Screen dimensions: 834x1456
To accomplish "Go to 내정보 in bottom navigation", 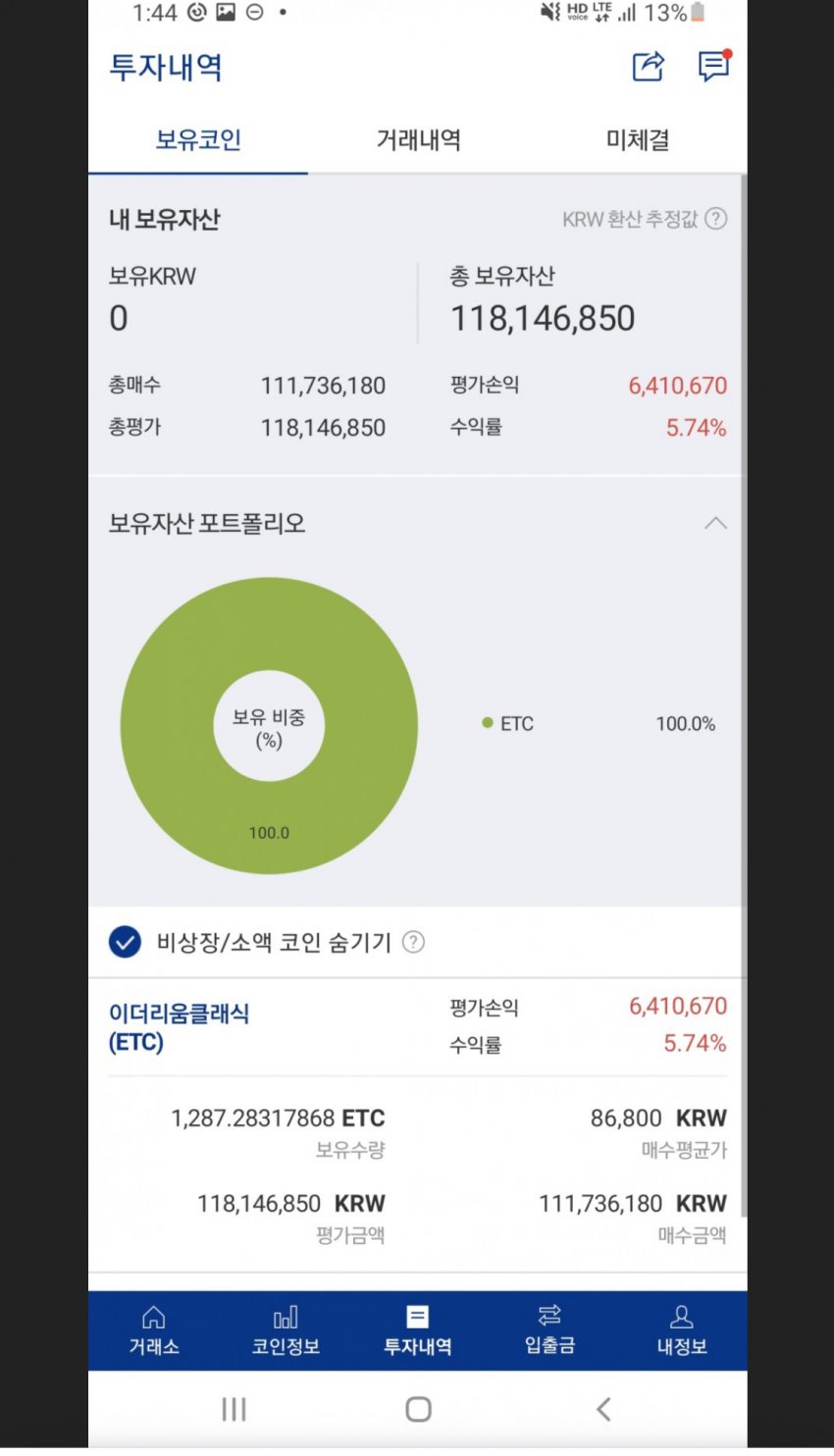I will (681, 1330).
